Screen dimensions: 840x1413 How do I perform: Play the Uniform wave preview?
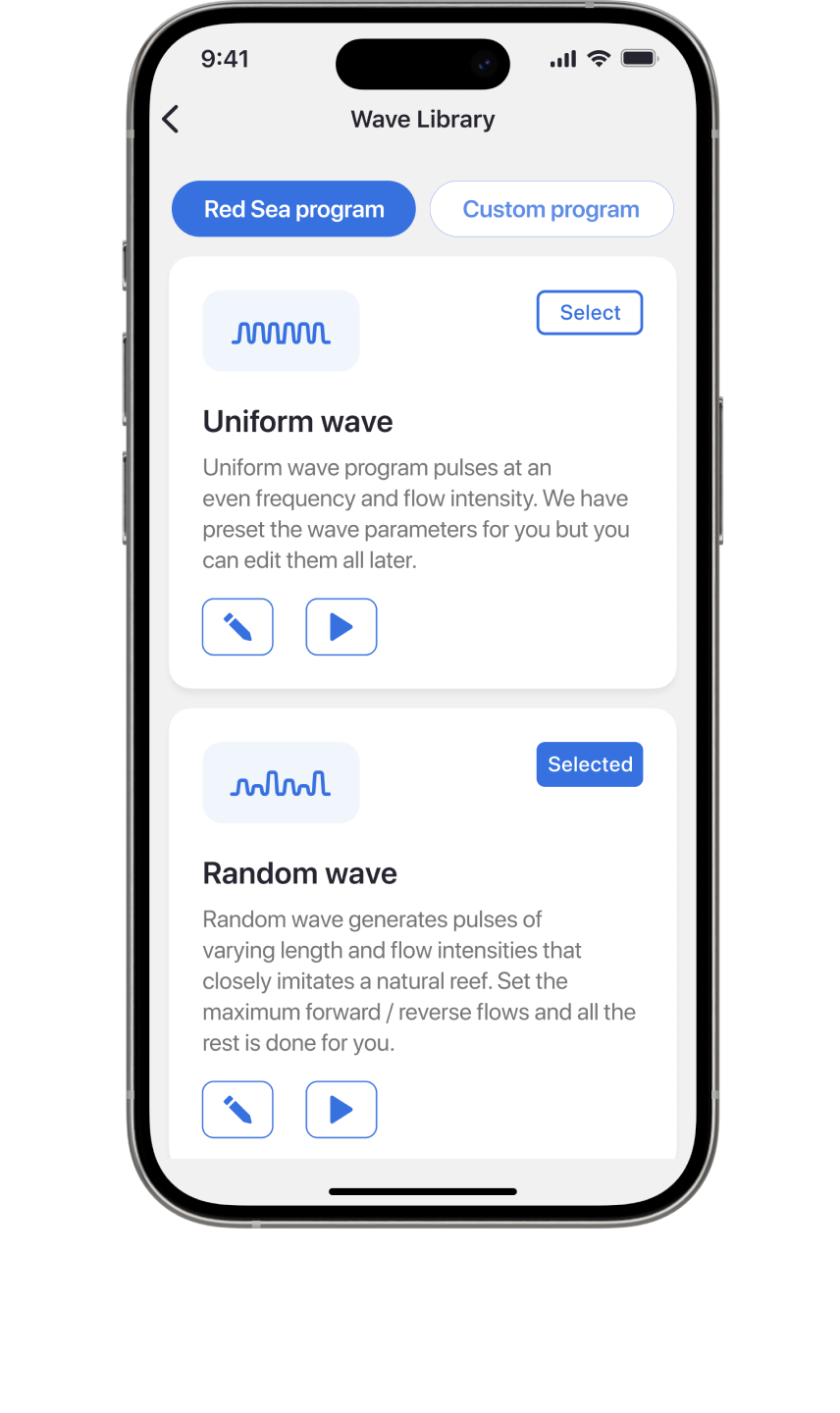point(341,627)
